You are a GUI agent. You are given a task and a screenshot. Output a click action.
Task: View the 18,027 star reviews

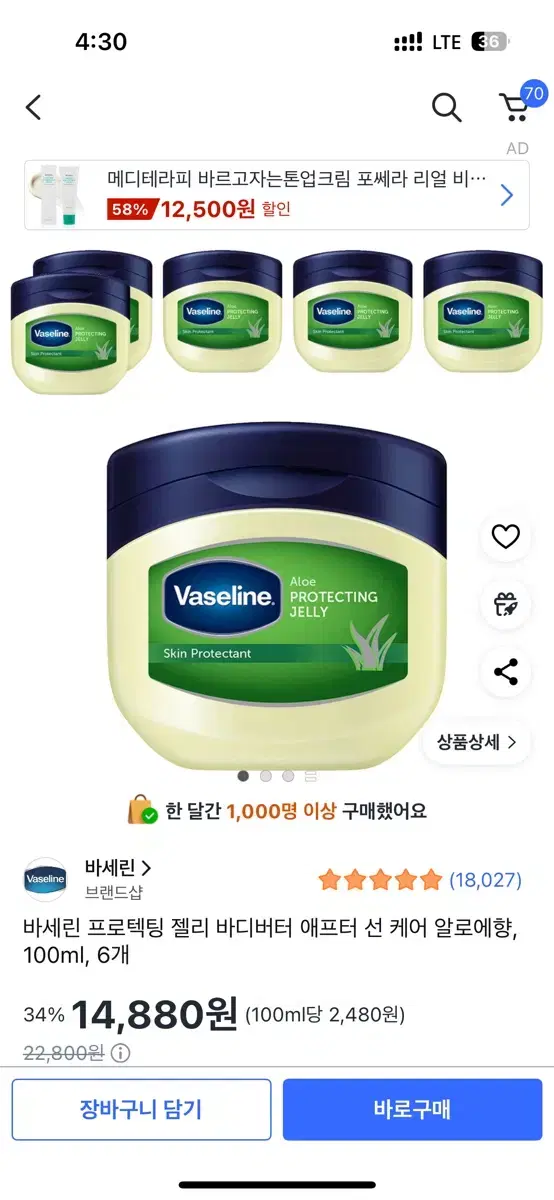click(x=420, y=880)
